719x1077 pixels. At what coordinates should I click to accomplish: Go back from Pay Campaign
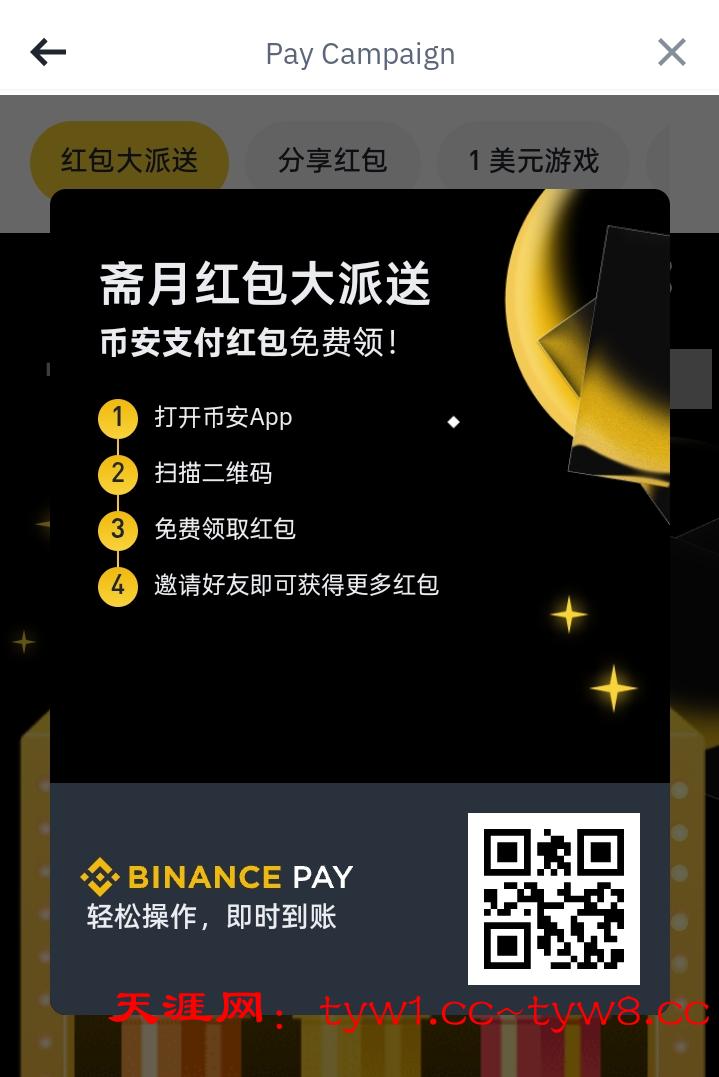(x=48, y=52)
